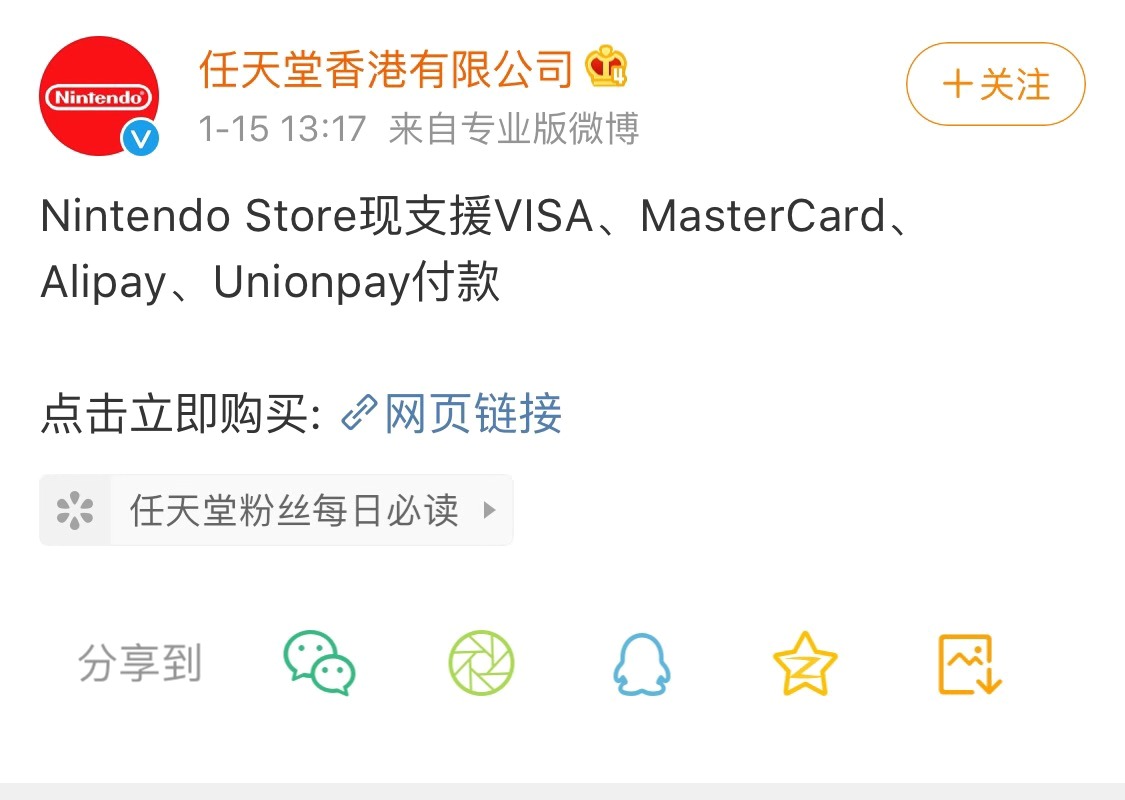Open 任天堂粉丝每日必读 topic chip
The image size is (1125, 800).
coord(276,510)
